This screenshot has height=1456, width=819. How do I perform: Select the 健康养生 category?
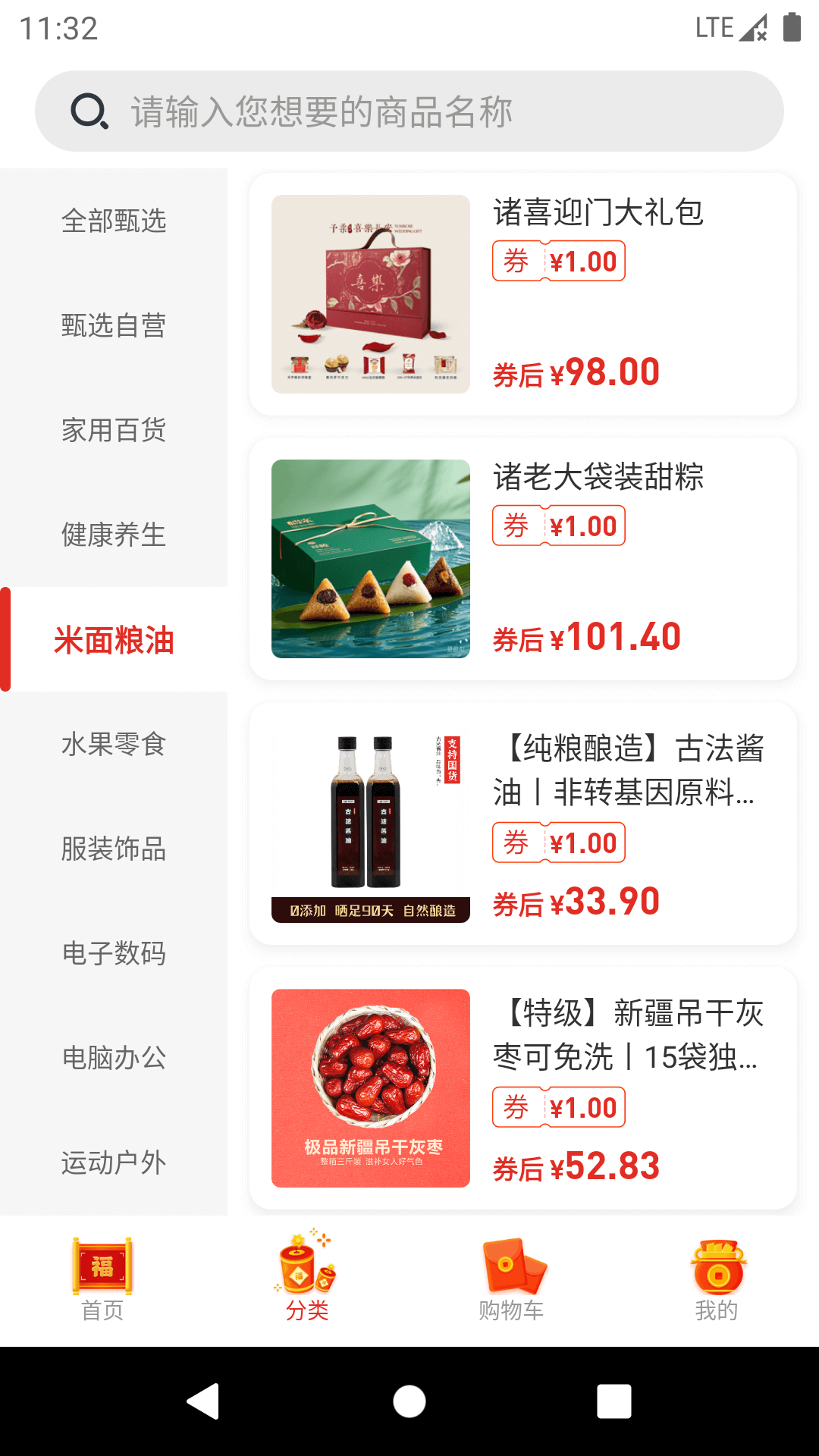pos(115,536)
